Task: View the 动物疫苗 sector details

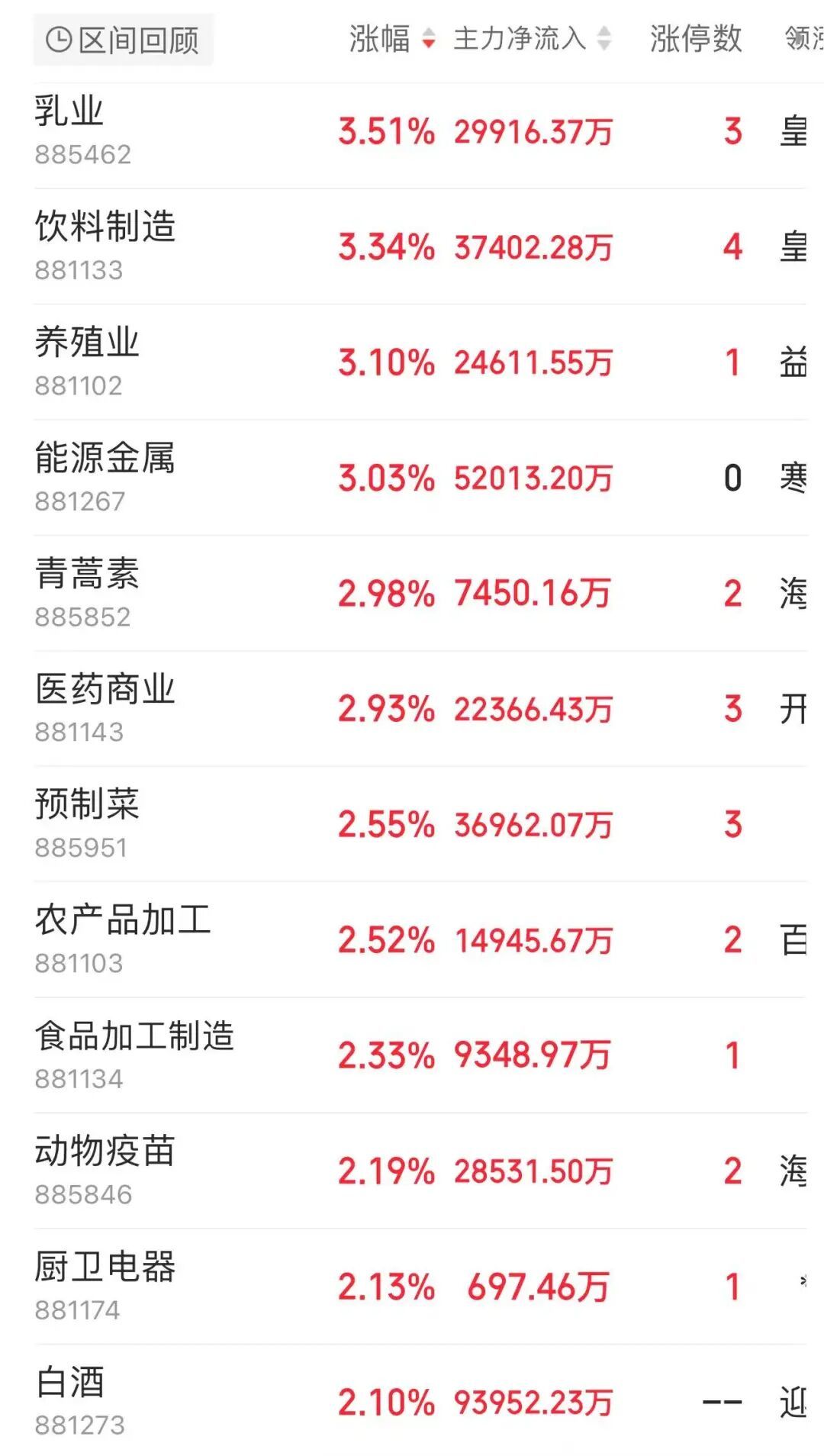Action: 420,1171
